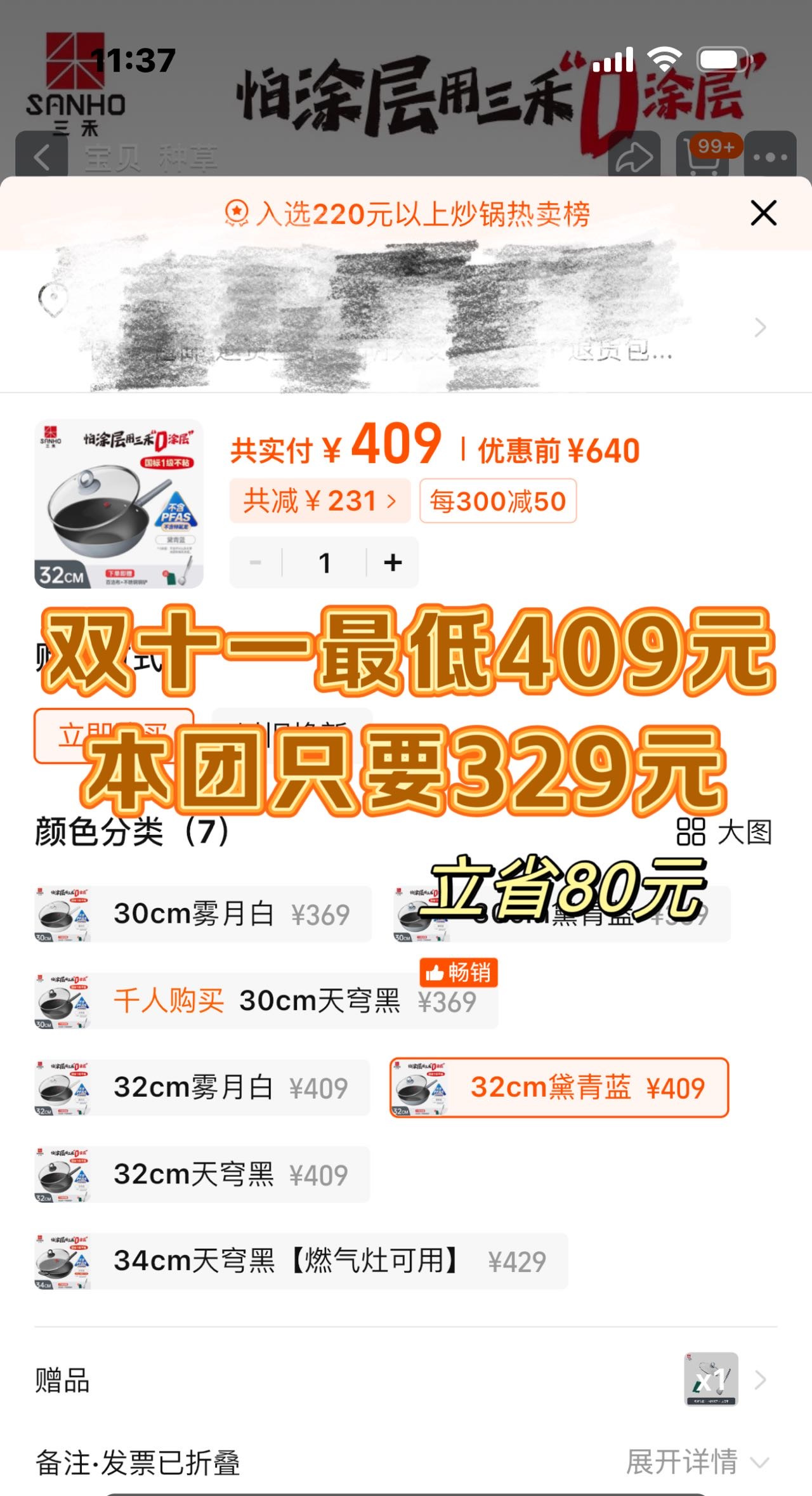This screenshot has height=1496, width=812.
Task: Enlarge the 32cm wok product image
Action: [119, 504]
